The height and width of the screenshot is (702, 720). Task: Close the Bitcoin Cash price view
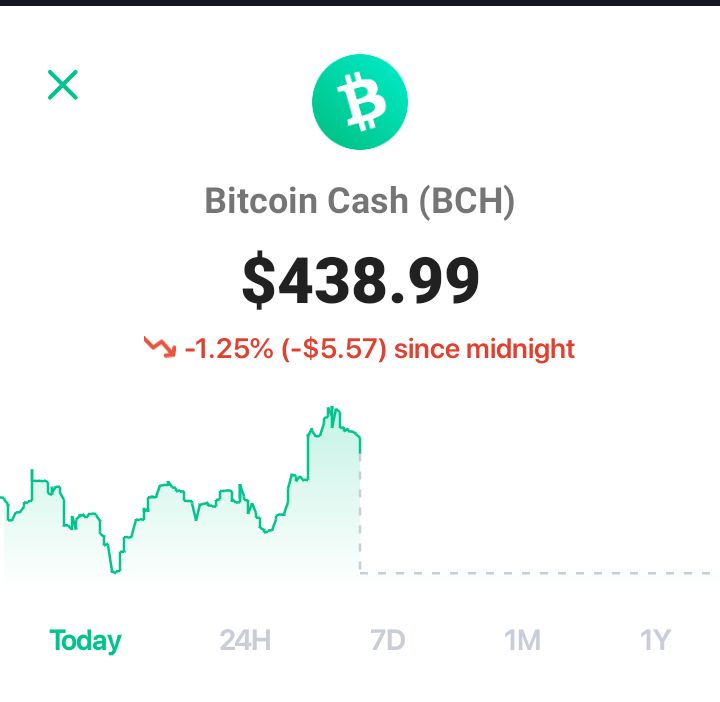(x=63, y=85)
